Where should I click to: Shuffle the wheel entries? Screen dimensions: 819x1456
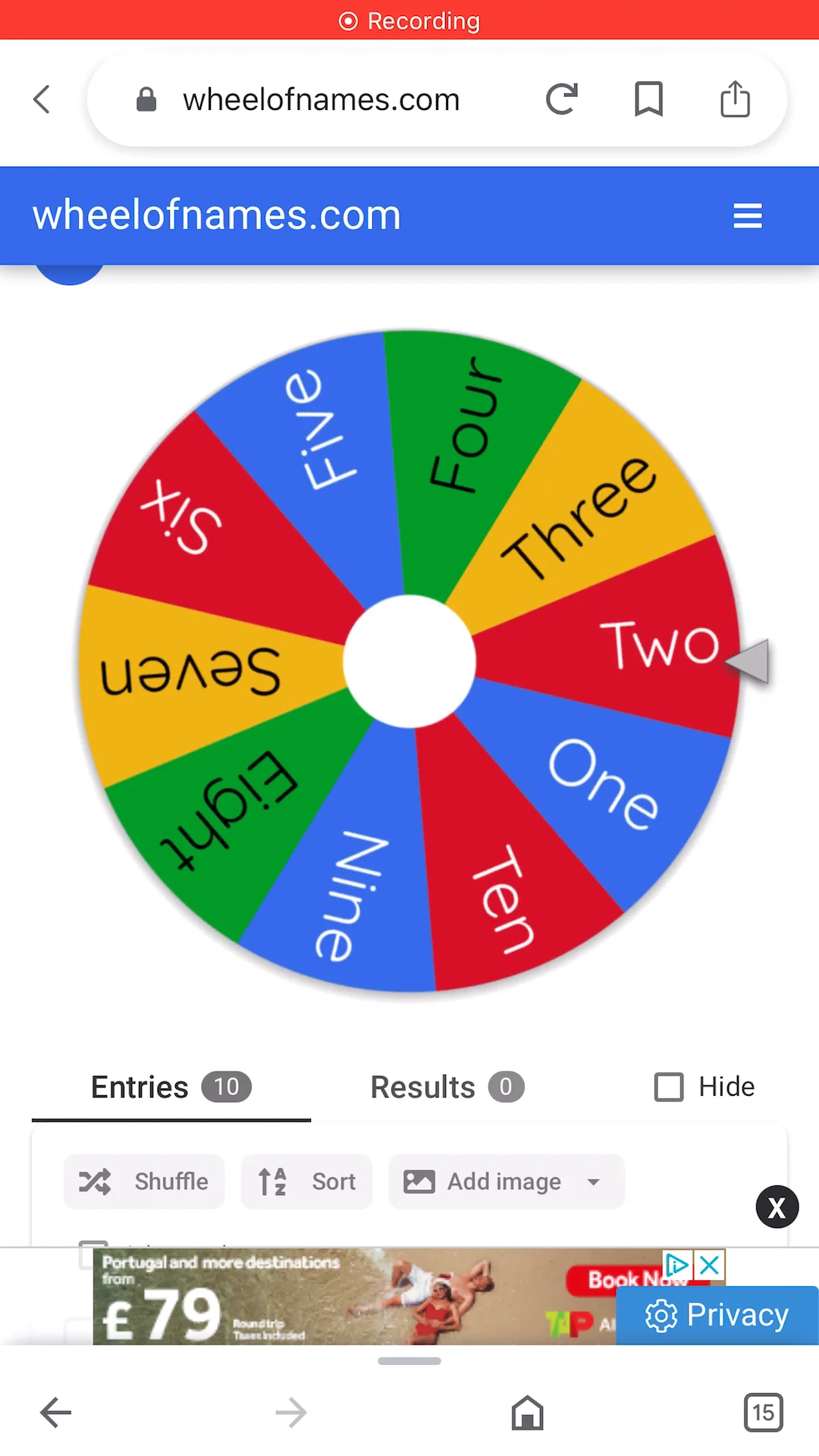point(144,1181)
